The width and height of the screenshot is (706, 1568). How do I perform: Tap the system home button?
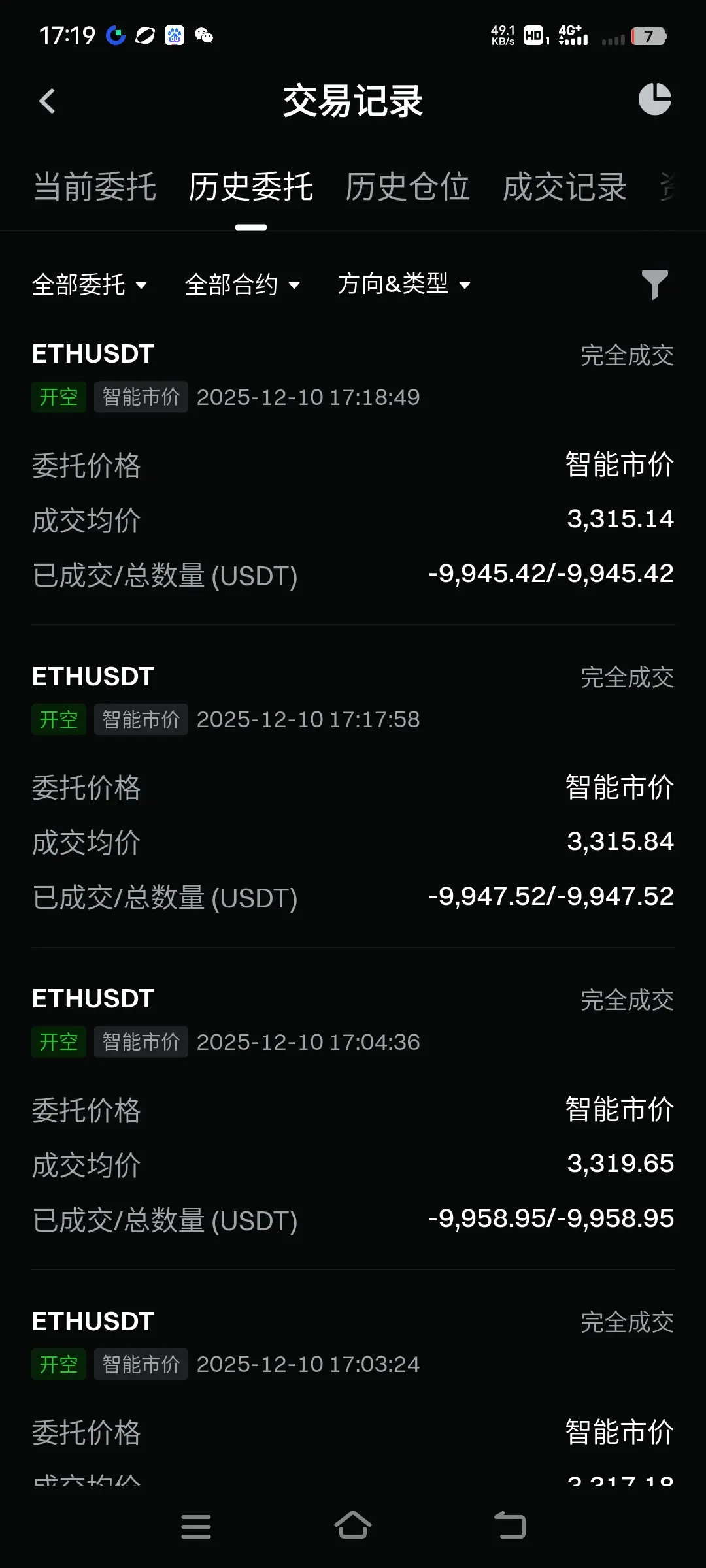coord(353,1526)
